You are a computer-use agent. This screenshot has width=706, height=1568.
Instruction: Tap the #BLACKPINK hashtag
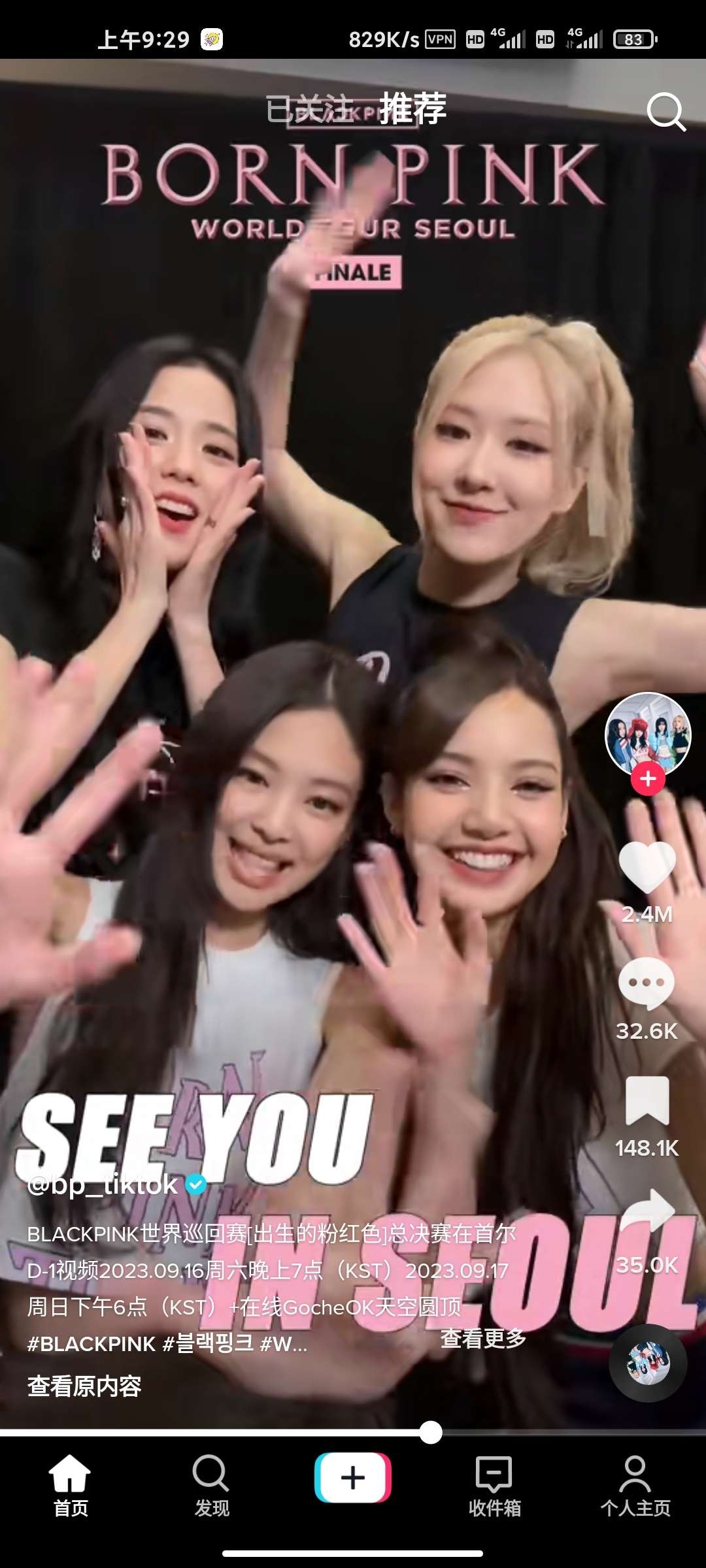[x=91, y=1344]
